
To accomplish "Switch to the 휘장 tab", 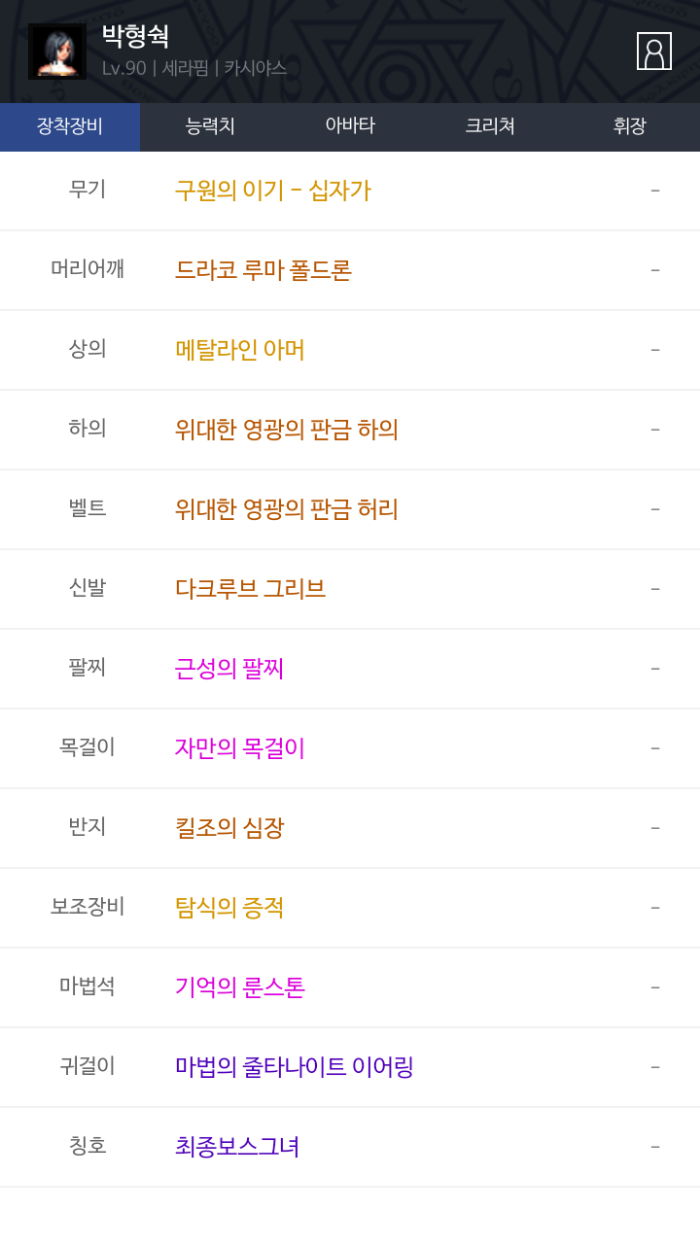I will point(629,126).
